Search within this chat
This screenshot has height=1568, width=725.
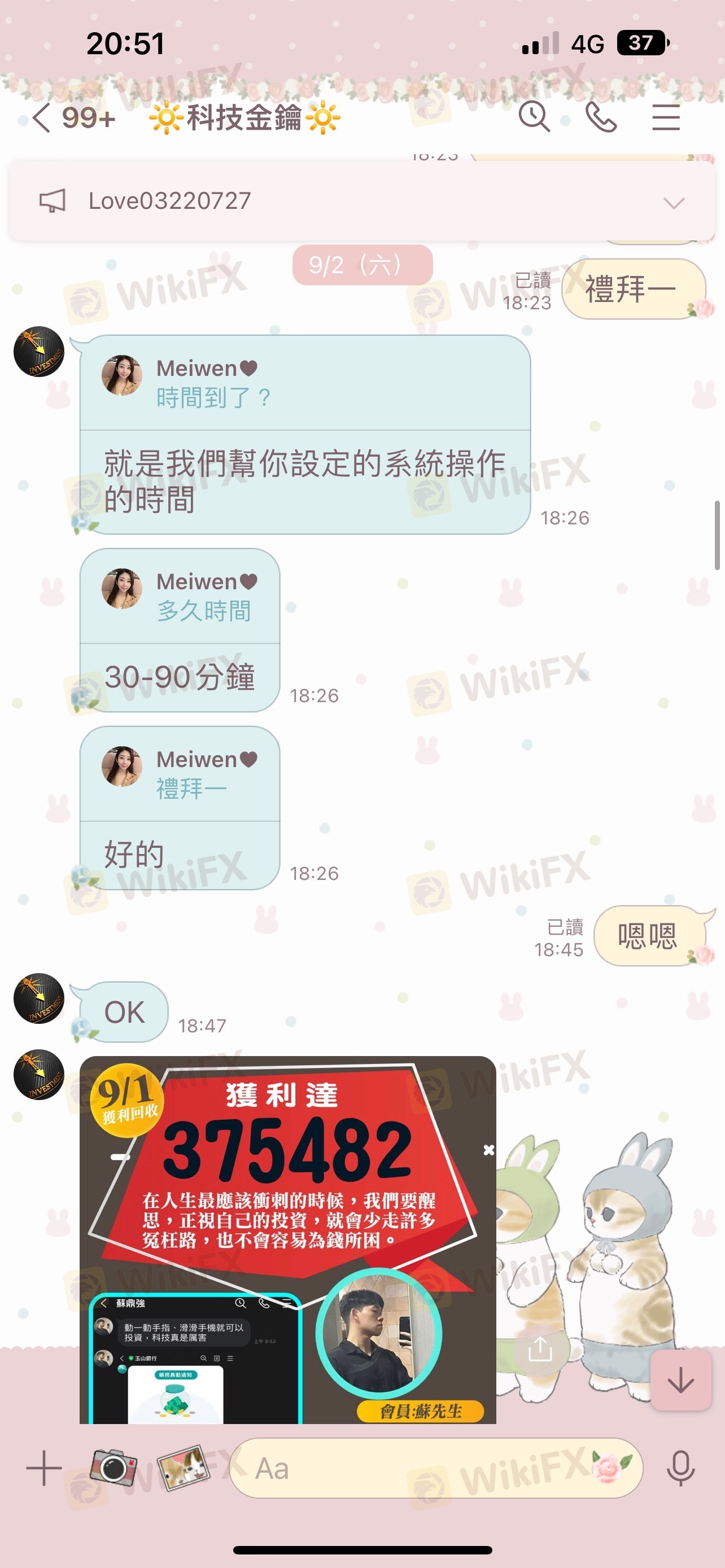[x=534, y=117]
